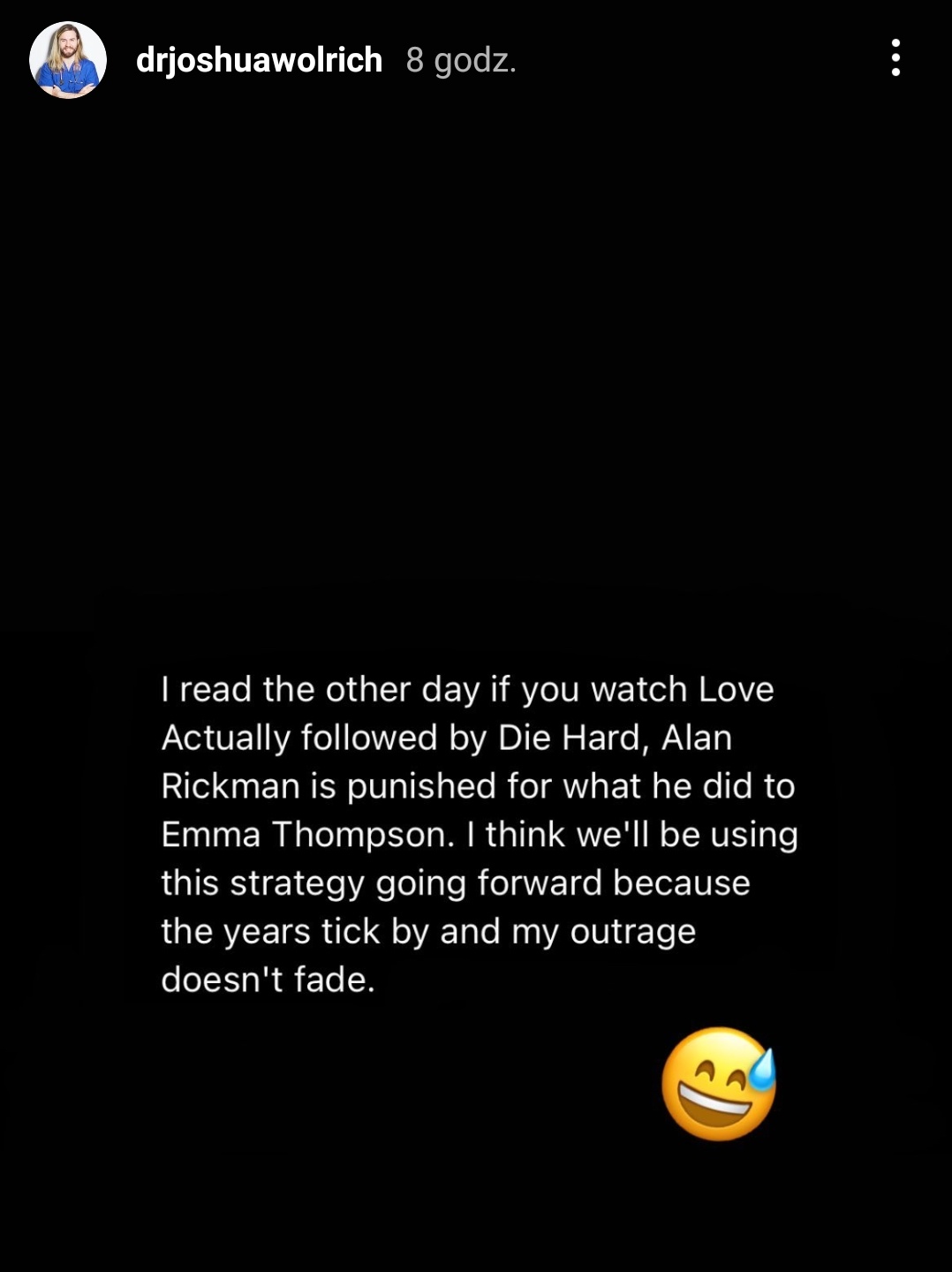952x1272 pixels.
Task: Open the story overflow menu
Action: (895, 58)
